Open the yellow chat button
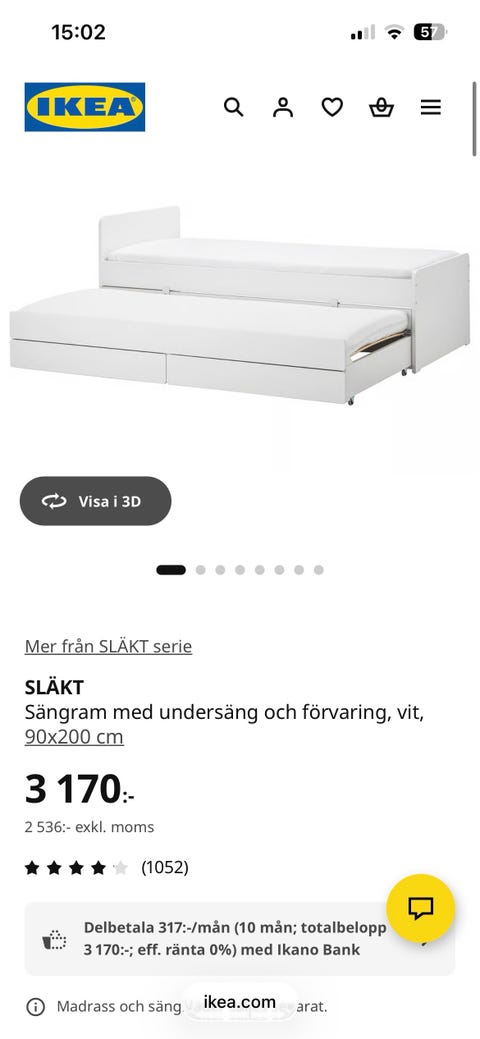This screenshot has width=480, height=1039. 421,908
